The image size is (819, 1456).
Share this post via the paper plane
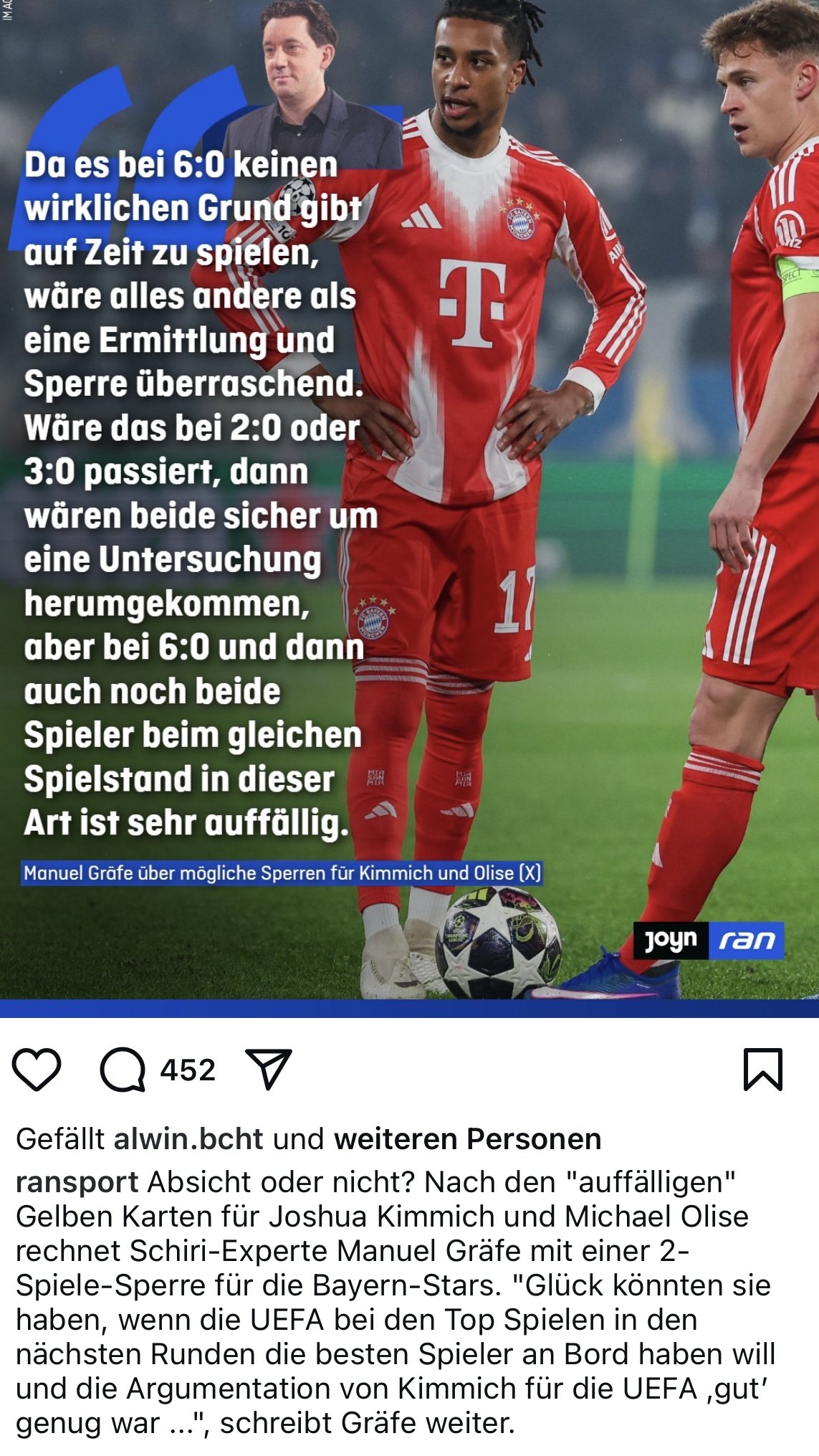click(x=268, y=1069)
